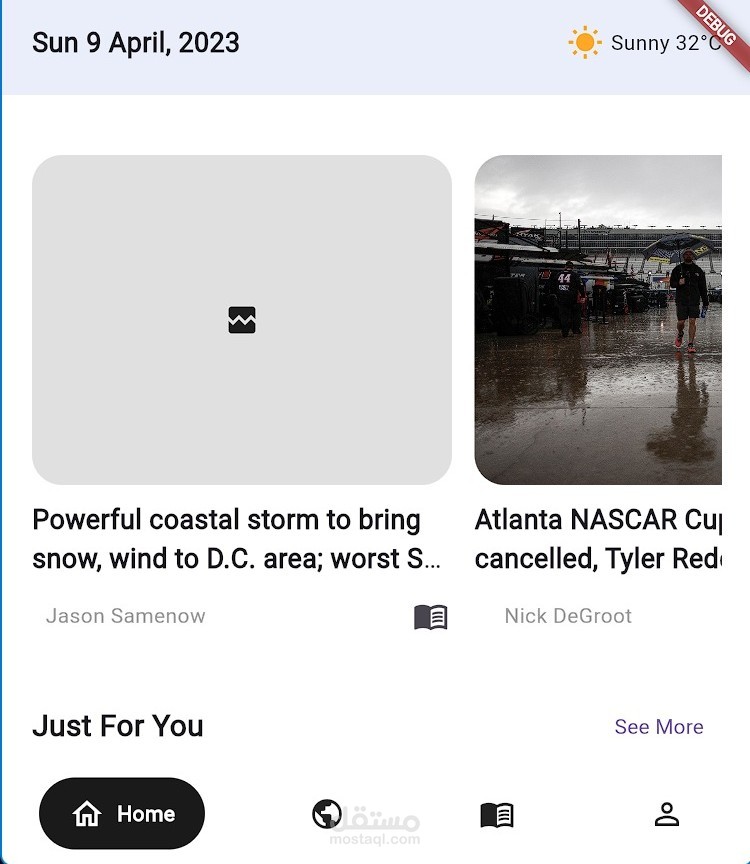Open the coastal storm article card
The image size is (750, 864).
[241, 320]
